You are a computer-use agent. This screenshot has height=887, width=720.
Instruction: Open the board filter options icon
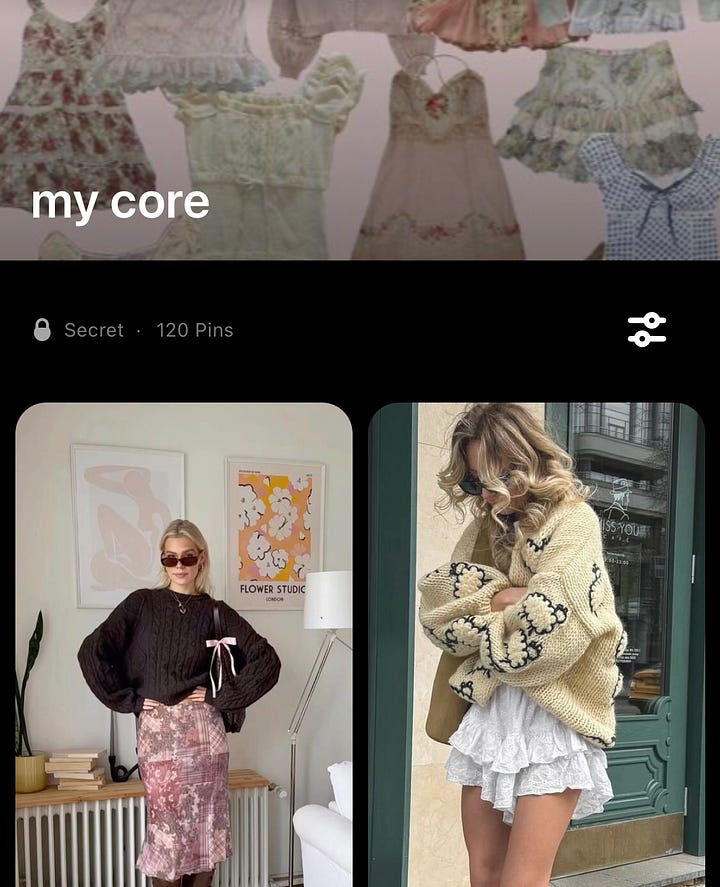point(647,330)
